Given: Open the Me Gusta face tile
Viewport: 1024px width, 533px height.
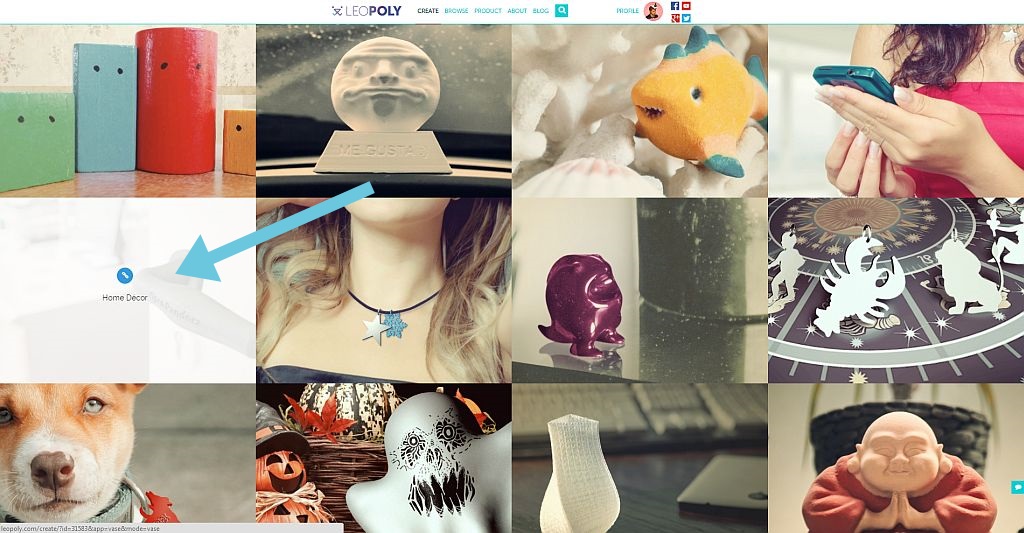Looking at the screenshot, I should click(x=383, y=110).
